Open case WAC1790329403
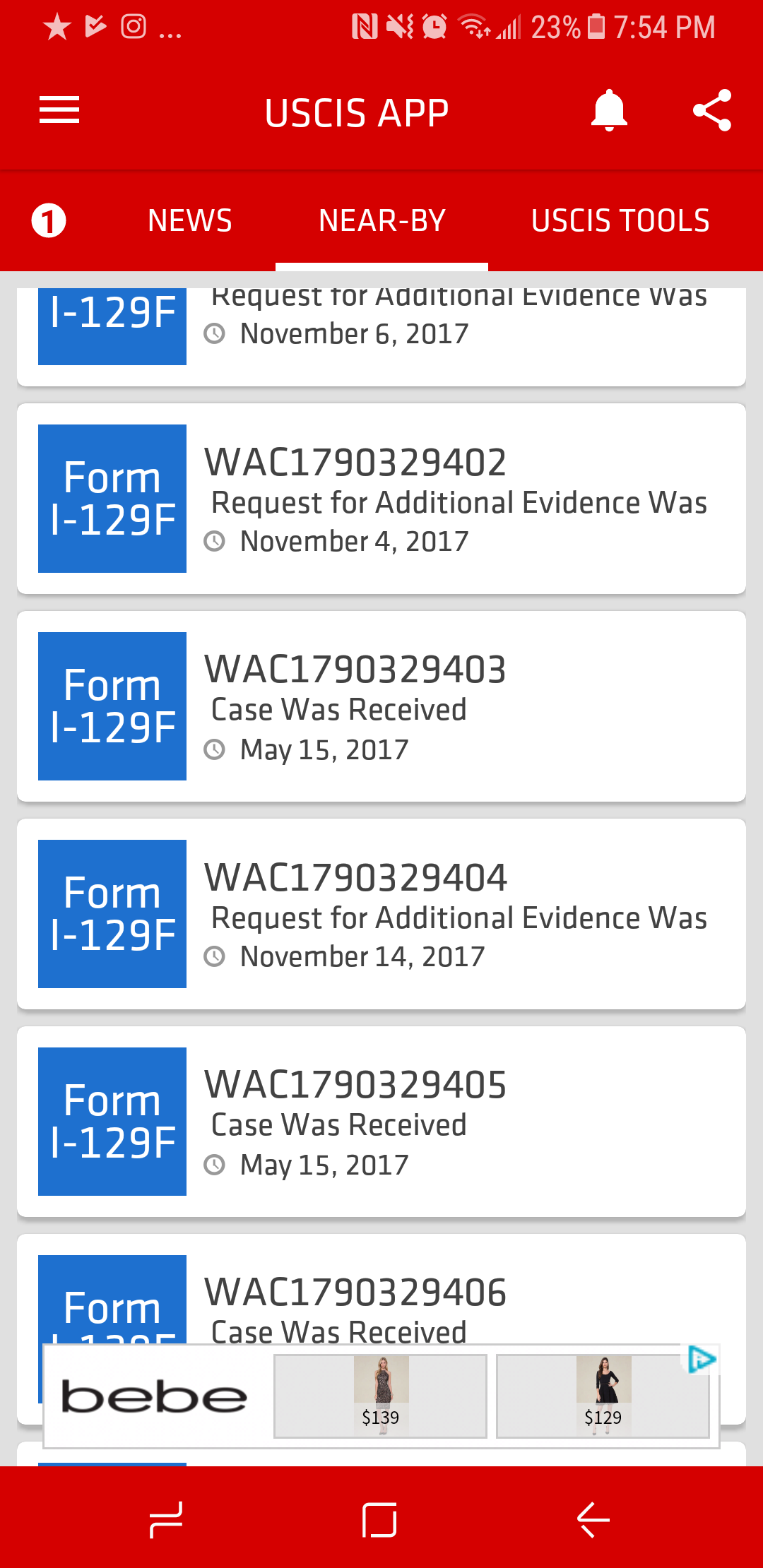 coord(381,706)
